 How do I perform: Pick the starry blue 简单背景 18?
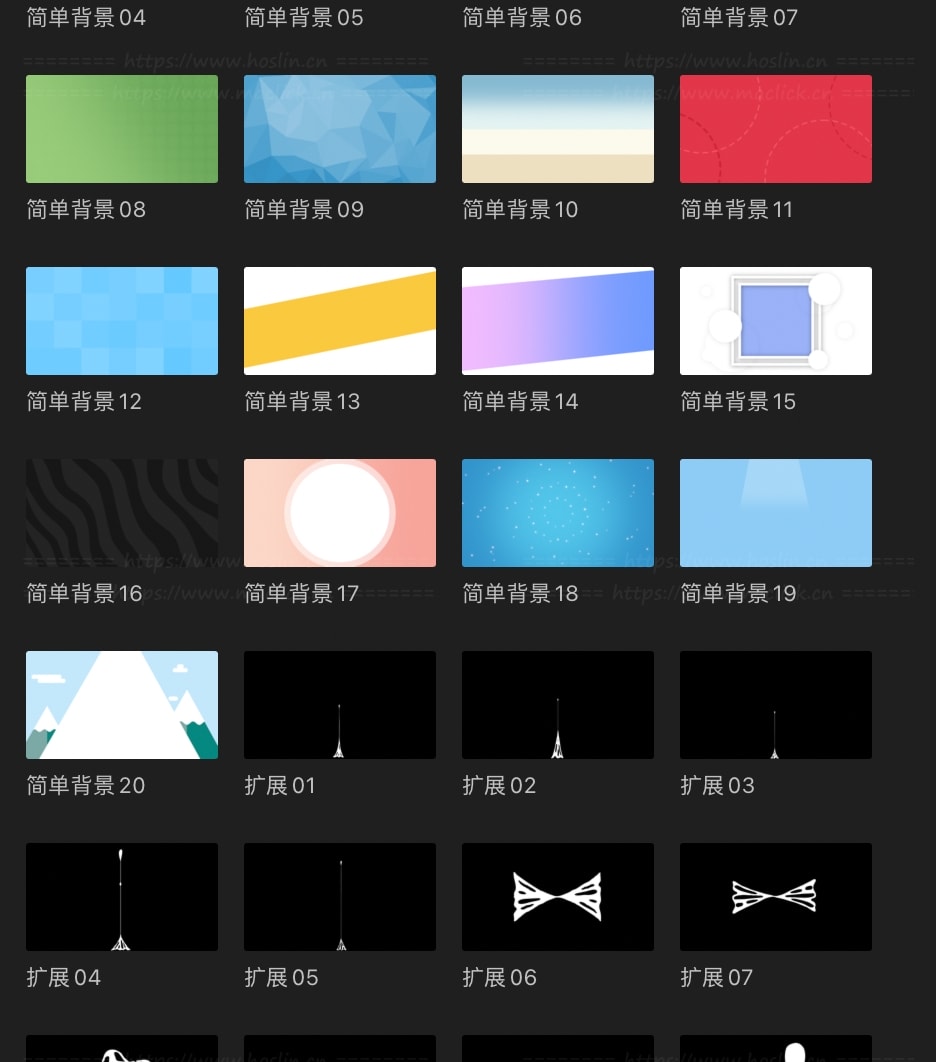(x=557, y=513)
